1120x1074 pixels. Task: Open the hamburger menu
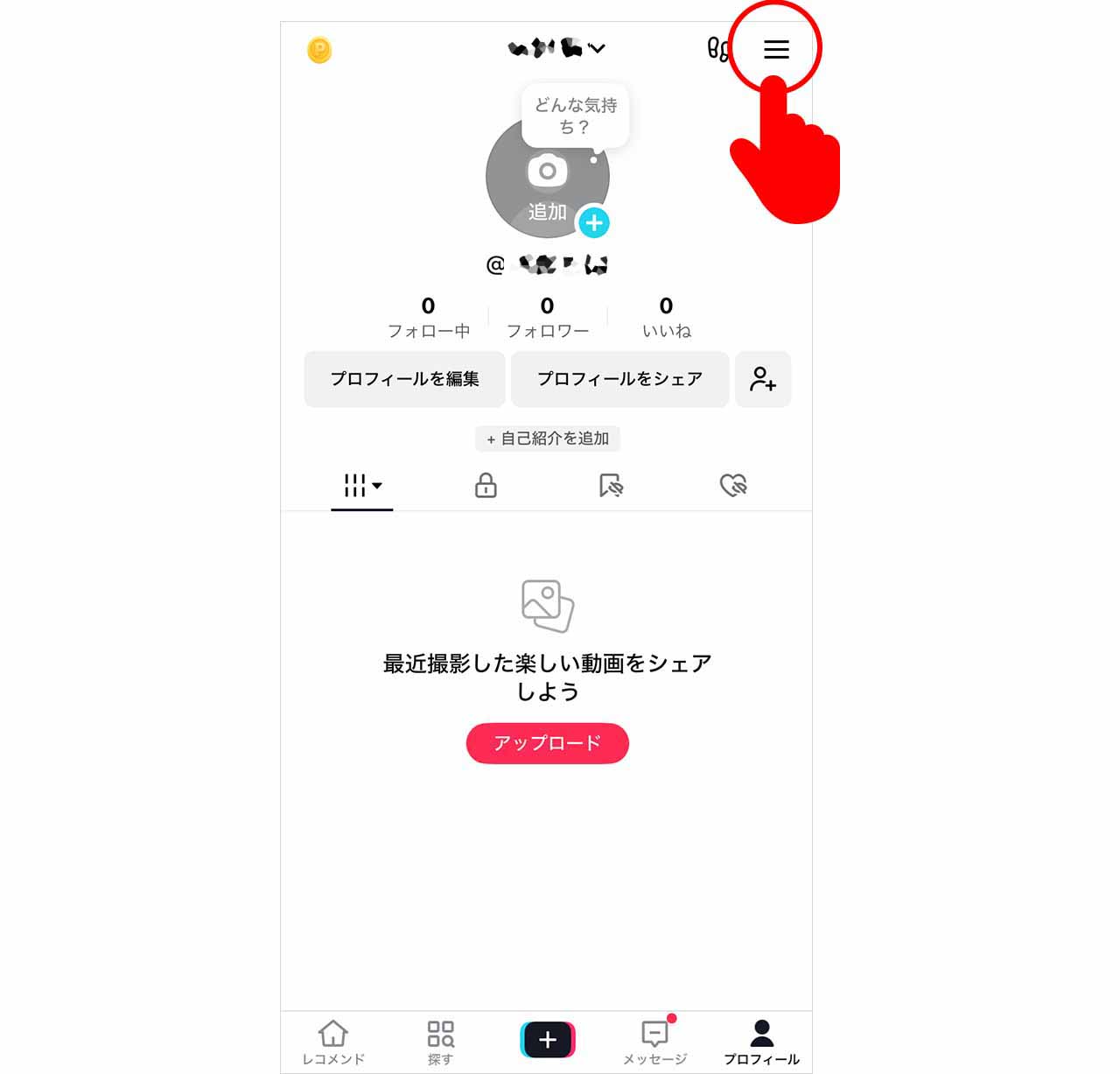tap(776, 49)
